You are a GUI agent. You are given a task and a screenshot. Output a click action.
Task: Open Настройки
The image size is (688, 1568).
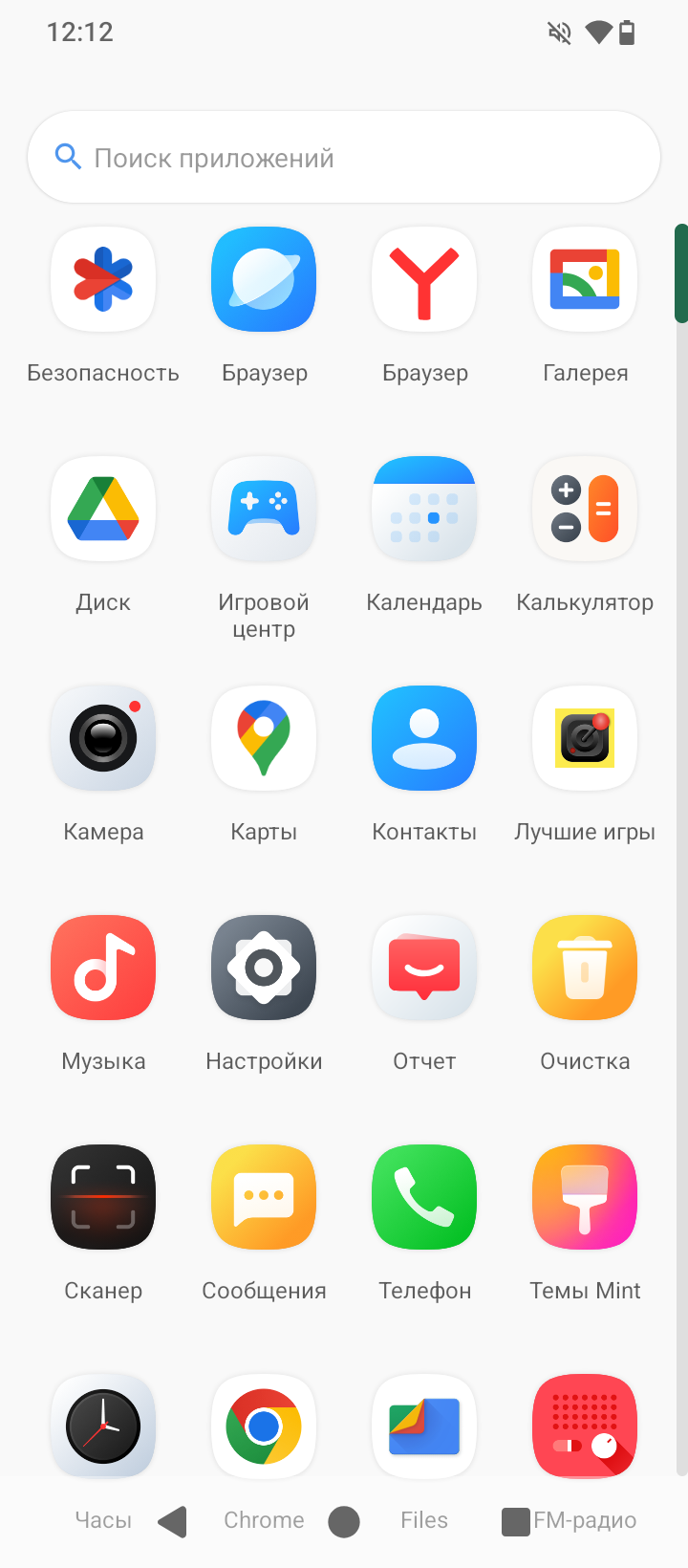pyautogui.click(x=264, y=969)
